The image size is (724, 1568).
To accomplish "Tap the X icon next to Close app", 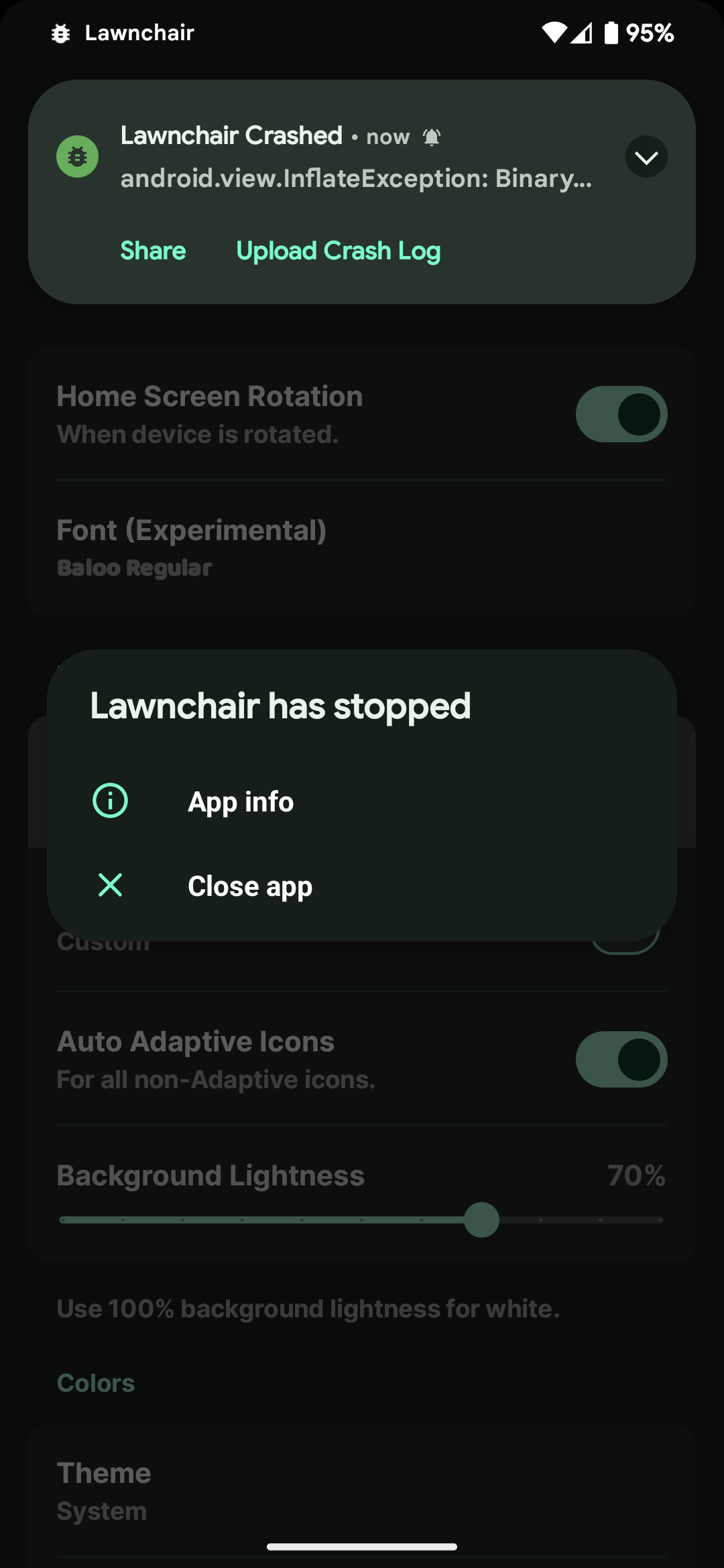I will tap(110, 885).
